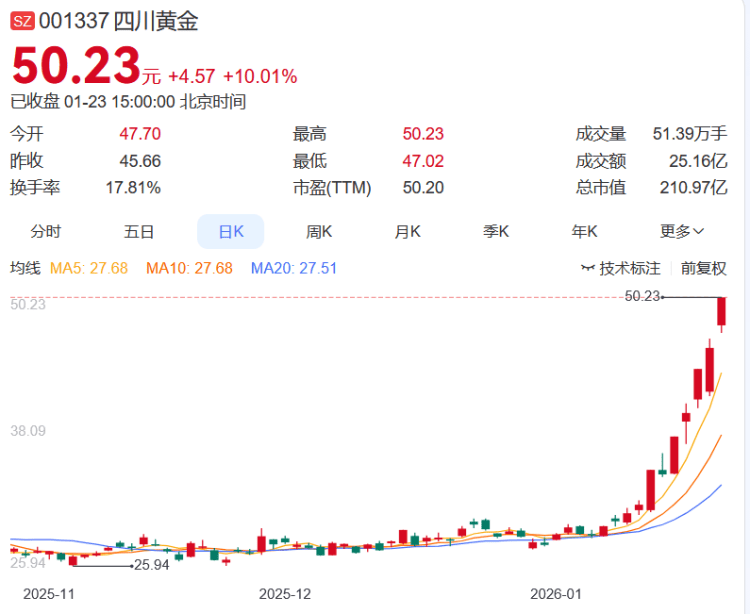750x614 pixels.
Task: Open the 月K chart tab
Action: pos(407,231)
